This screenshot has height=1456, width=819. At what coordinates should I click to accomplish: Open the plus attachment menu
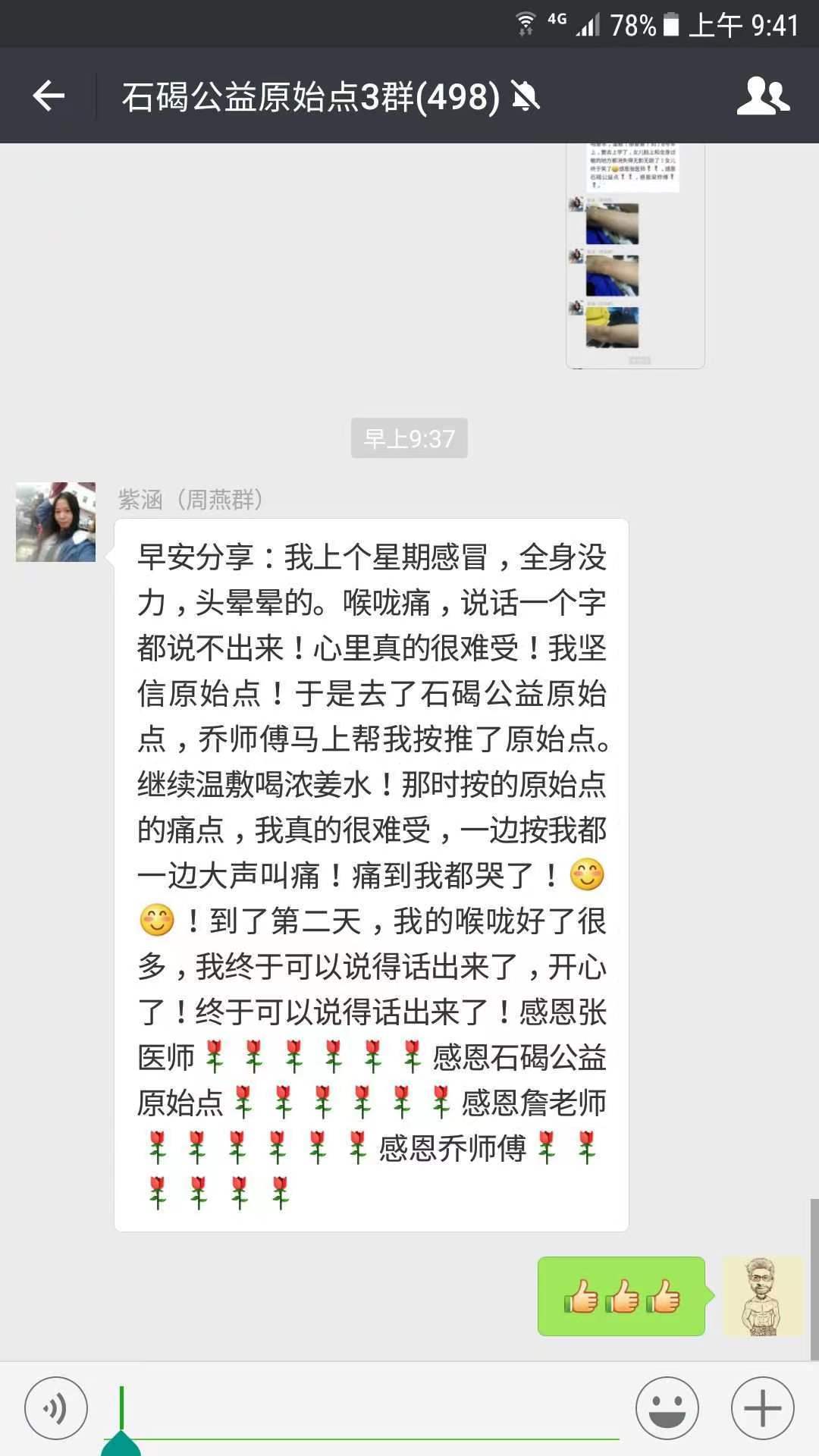click(762, 1408)
